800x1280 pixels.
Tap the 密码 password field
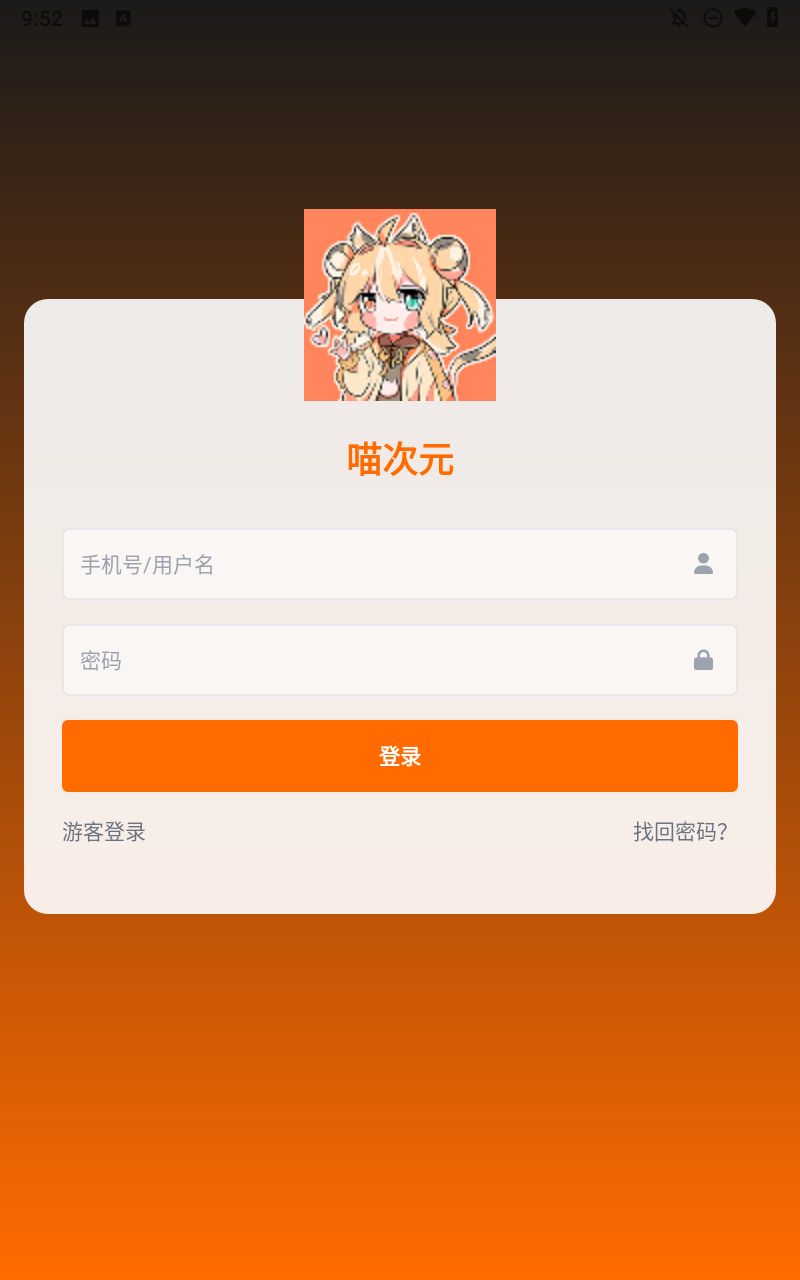(x=380, y=660)
